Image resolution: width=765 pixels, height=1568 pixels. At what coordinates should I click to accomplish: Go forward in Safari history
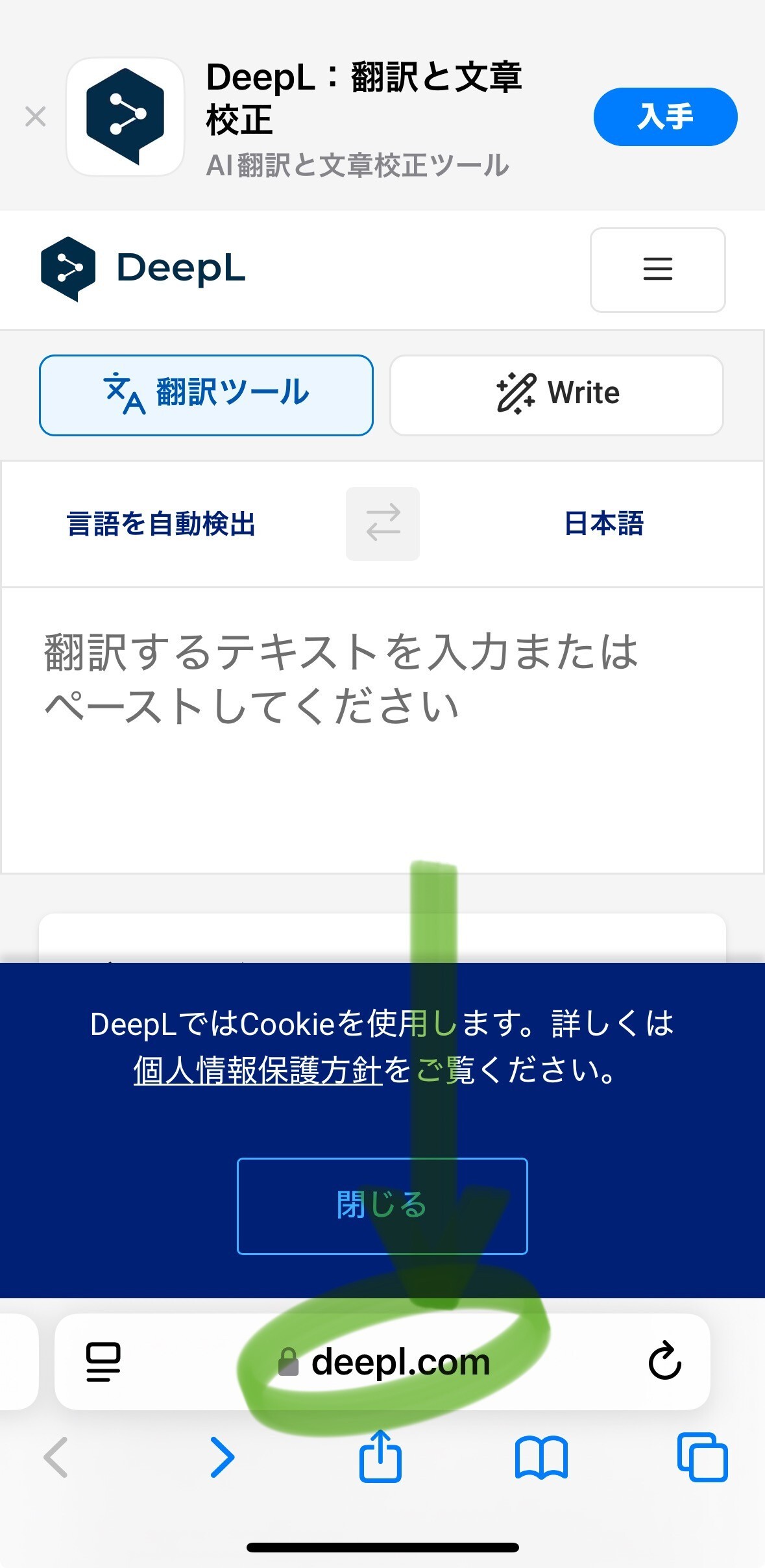pyautogui.click(x=222, y=1458)
